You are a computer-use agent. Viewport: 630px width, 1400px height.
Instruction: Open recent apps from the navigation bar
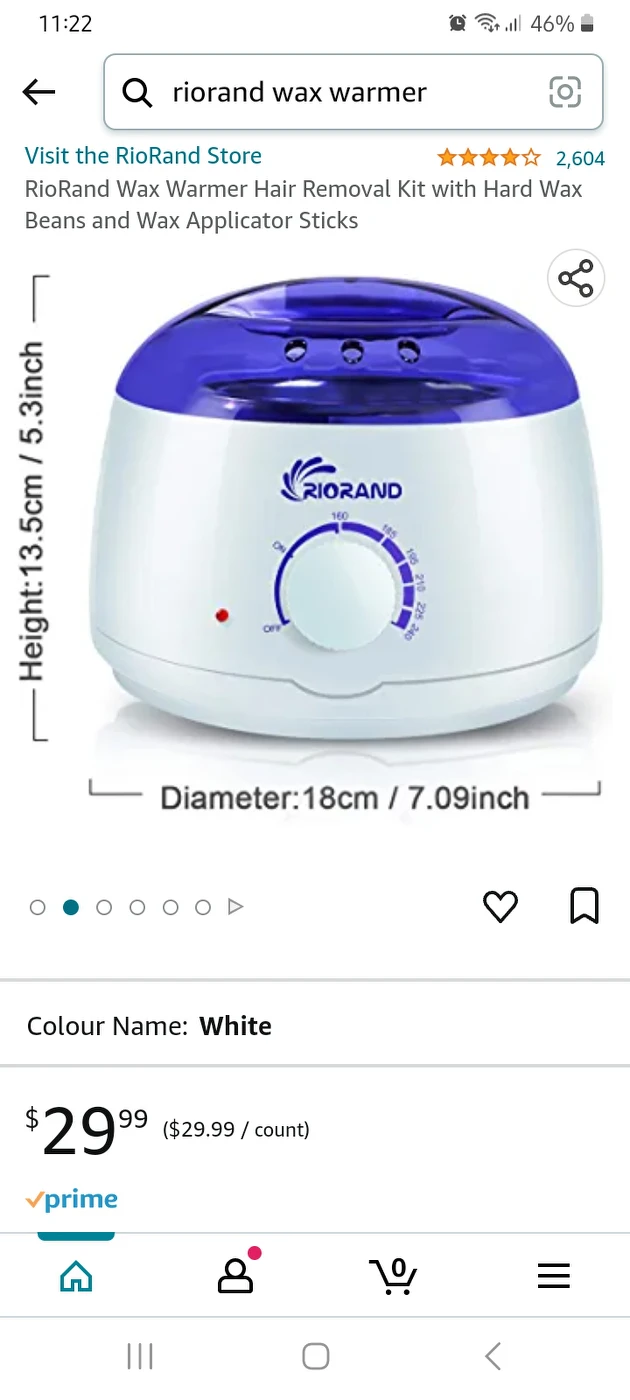click(140, 1356)
